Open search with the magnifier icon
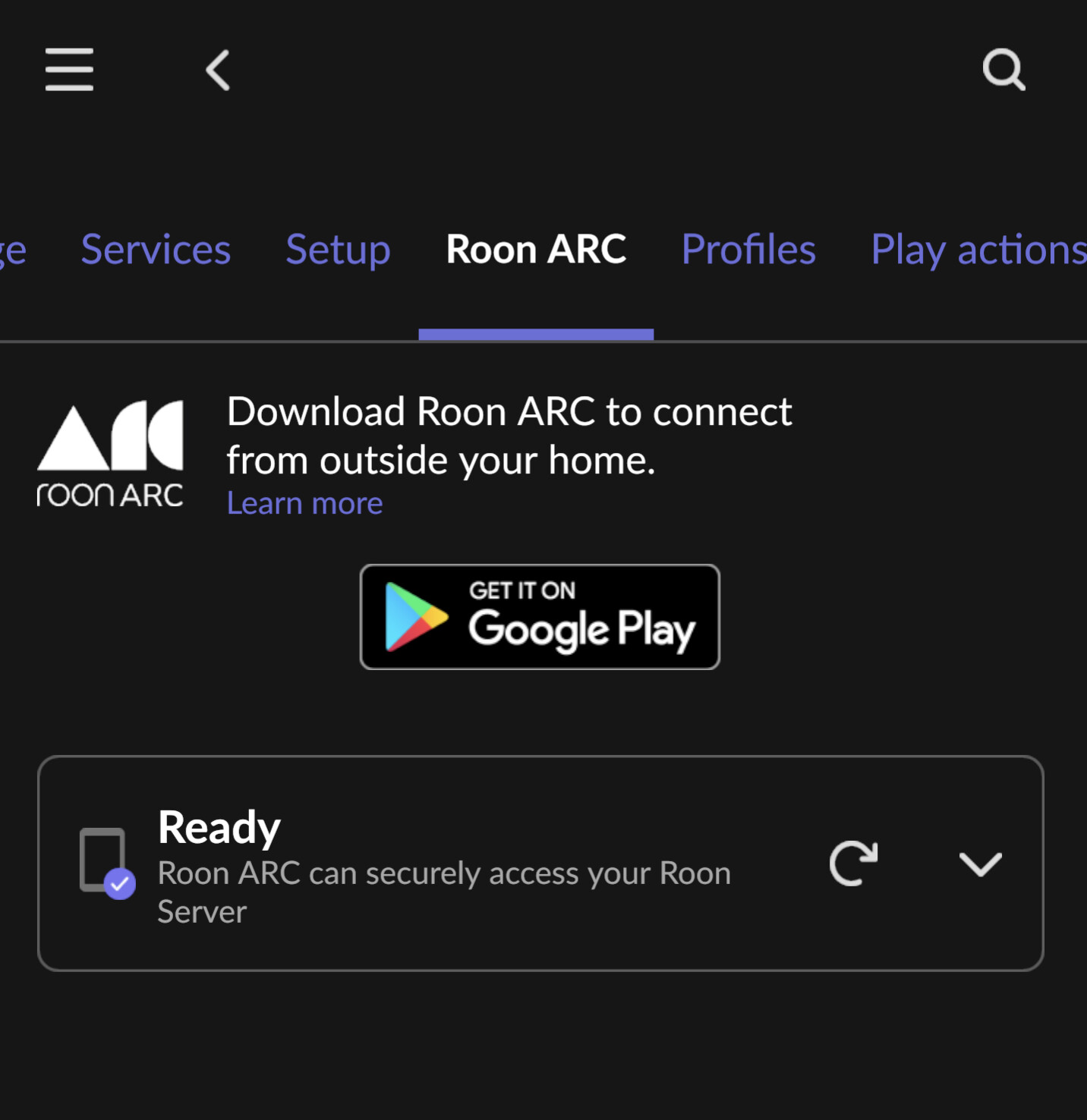Image resolution: width=1087 pixels, height=1120 pixels. pos(1004,69)
